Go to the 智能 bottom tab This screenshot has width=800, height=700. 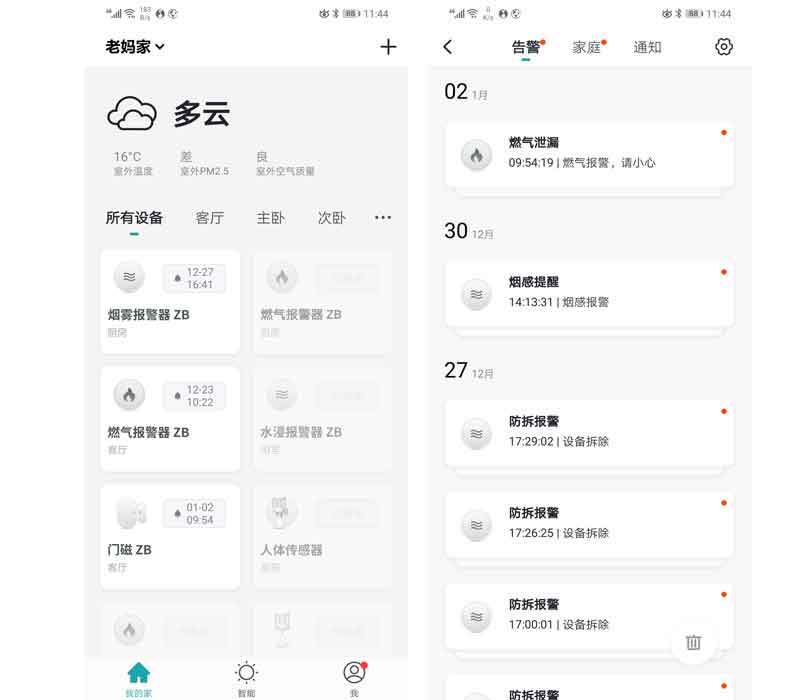[246, 678]
